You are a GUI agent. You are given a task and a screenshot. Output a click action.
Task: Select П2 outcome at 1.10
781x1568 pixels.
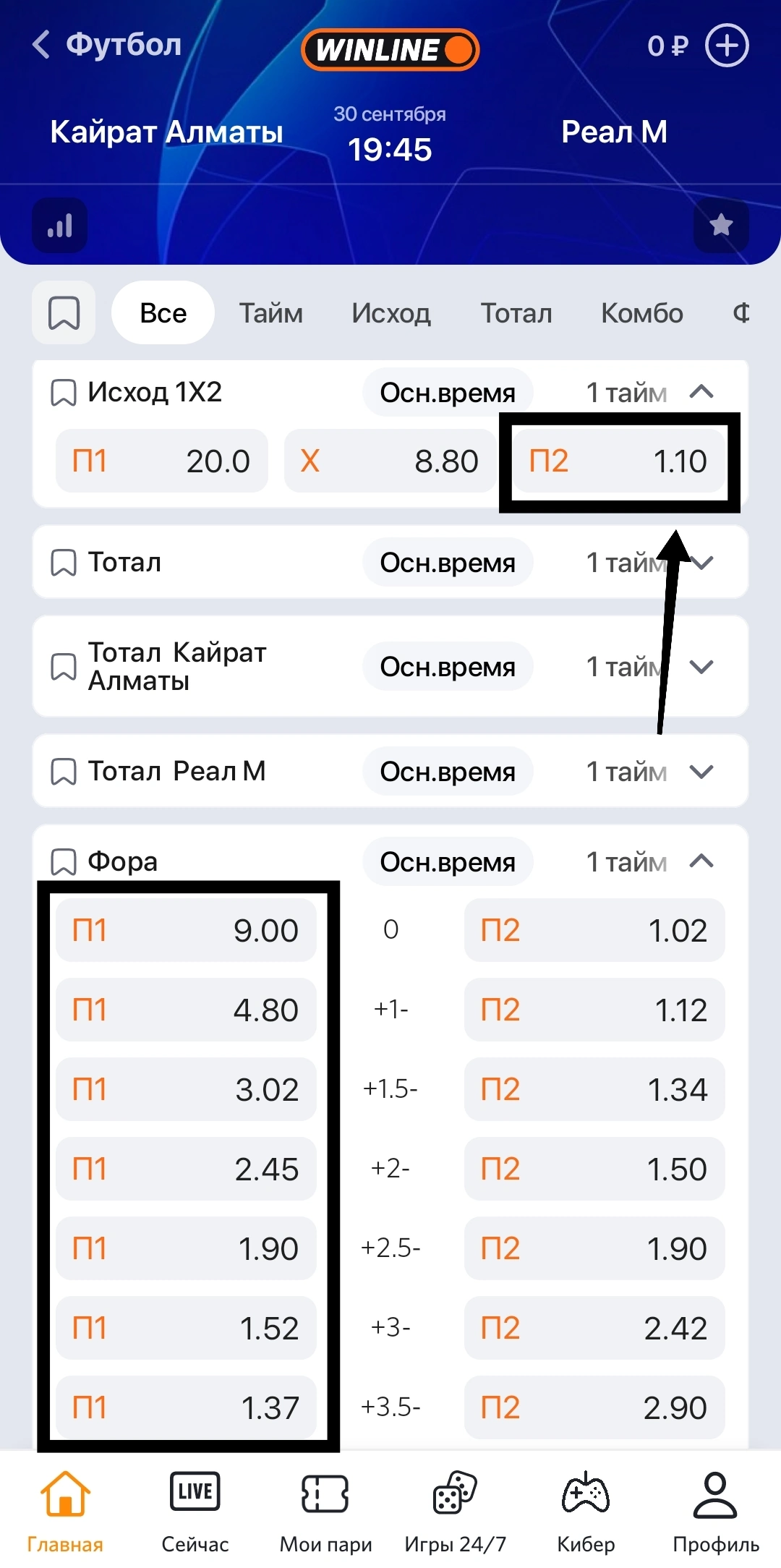click(x=618, y=461)
